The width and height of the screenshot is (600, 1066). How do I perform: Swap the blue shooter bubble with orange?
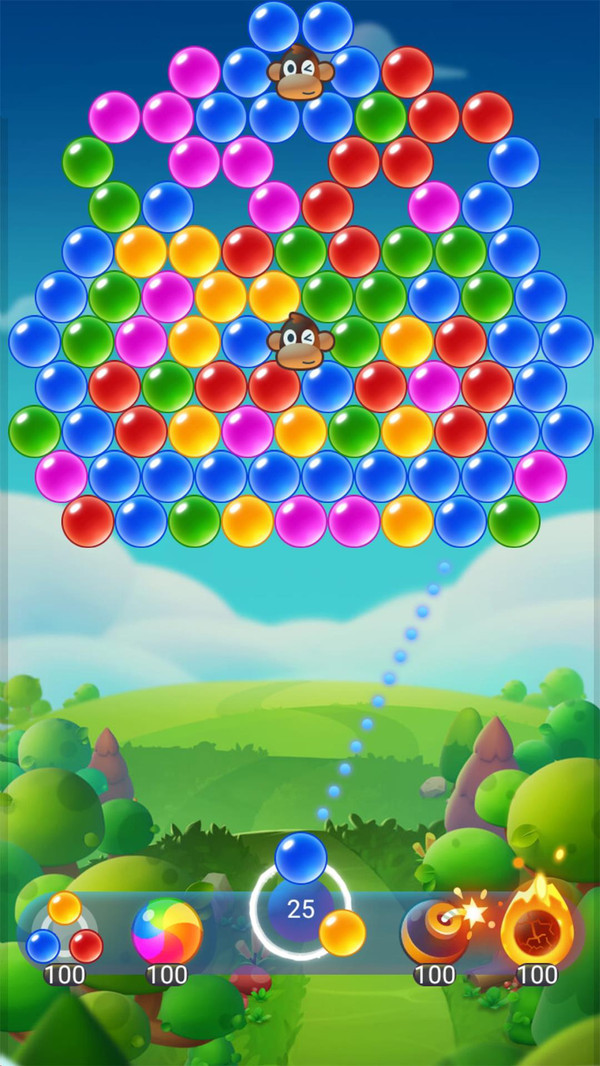342,932
